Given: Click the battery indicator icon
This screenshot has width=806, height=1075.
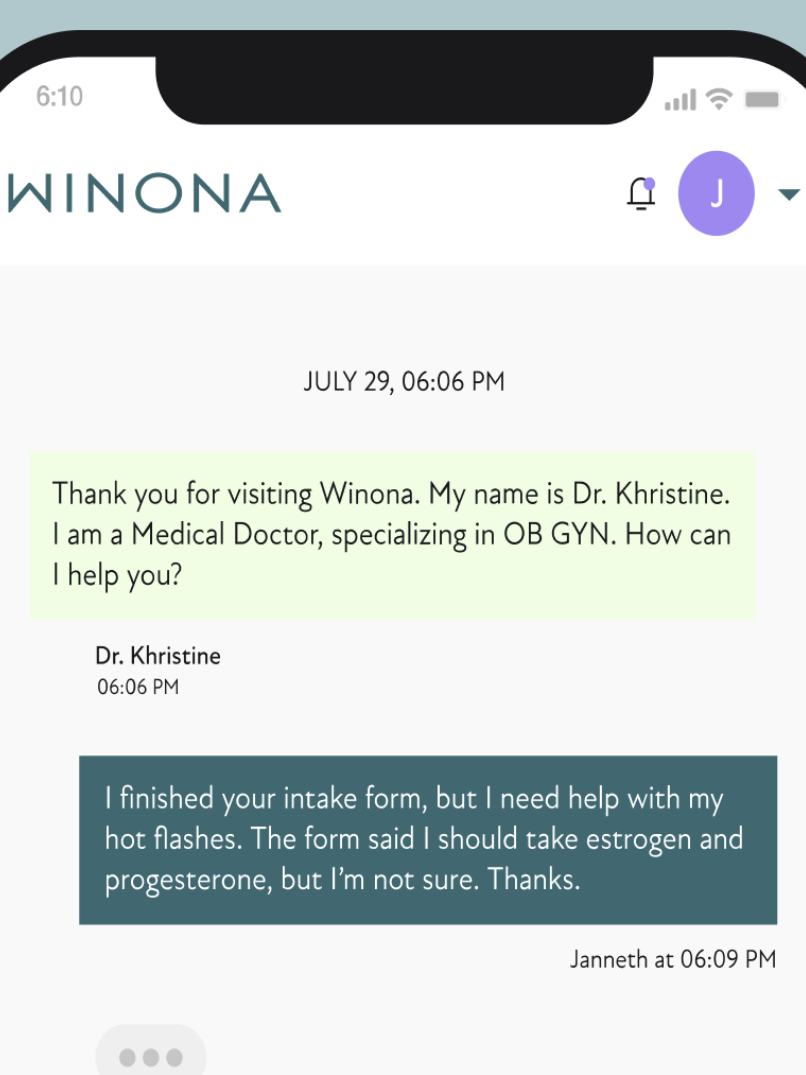Looking at the screenshot, I should 763,98.
